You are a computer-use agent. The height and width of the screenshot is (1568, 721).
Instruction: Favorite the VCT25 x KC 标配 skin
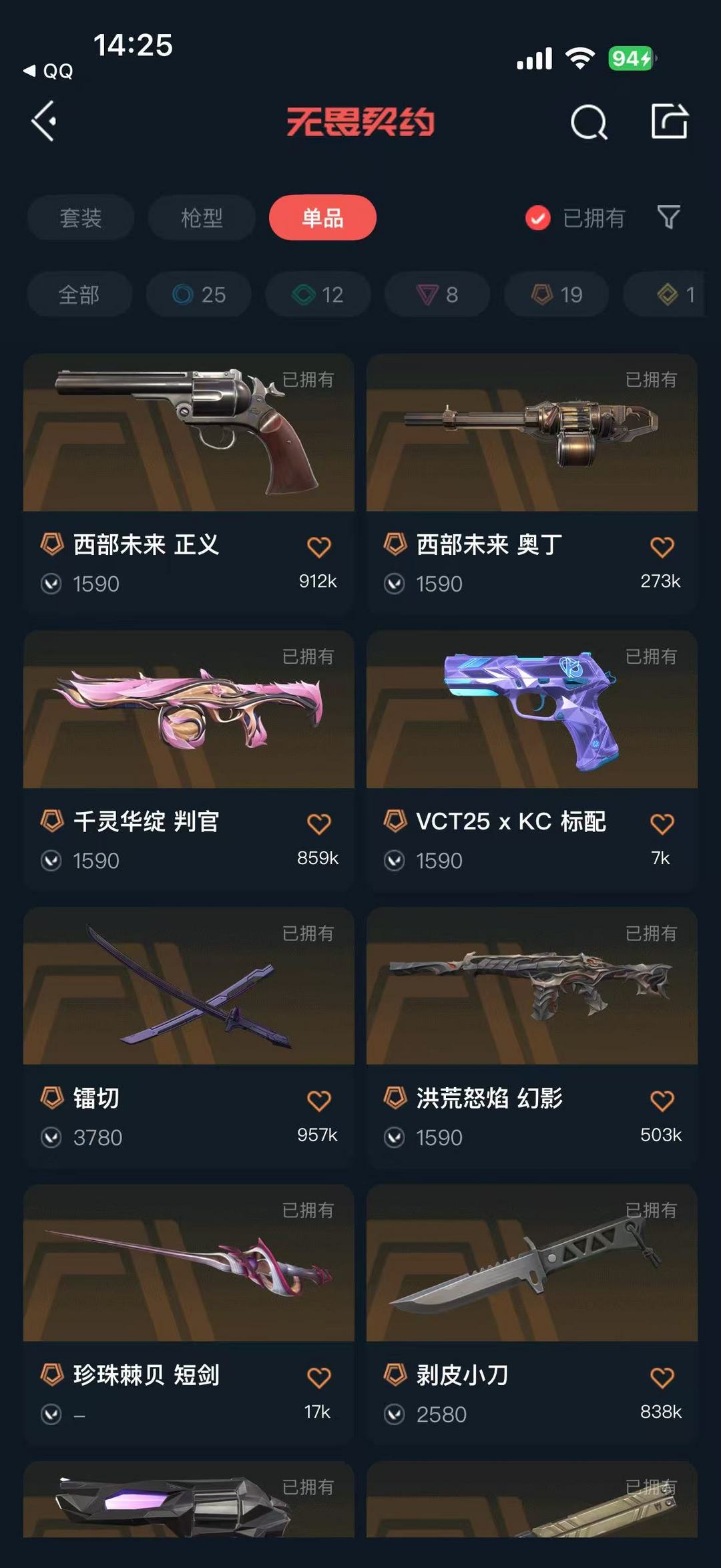660,823
